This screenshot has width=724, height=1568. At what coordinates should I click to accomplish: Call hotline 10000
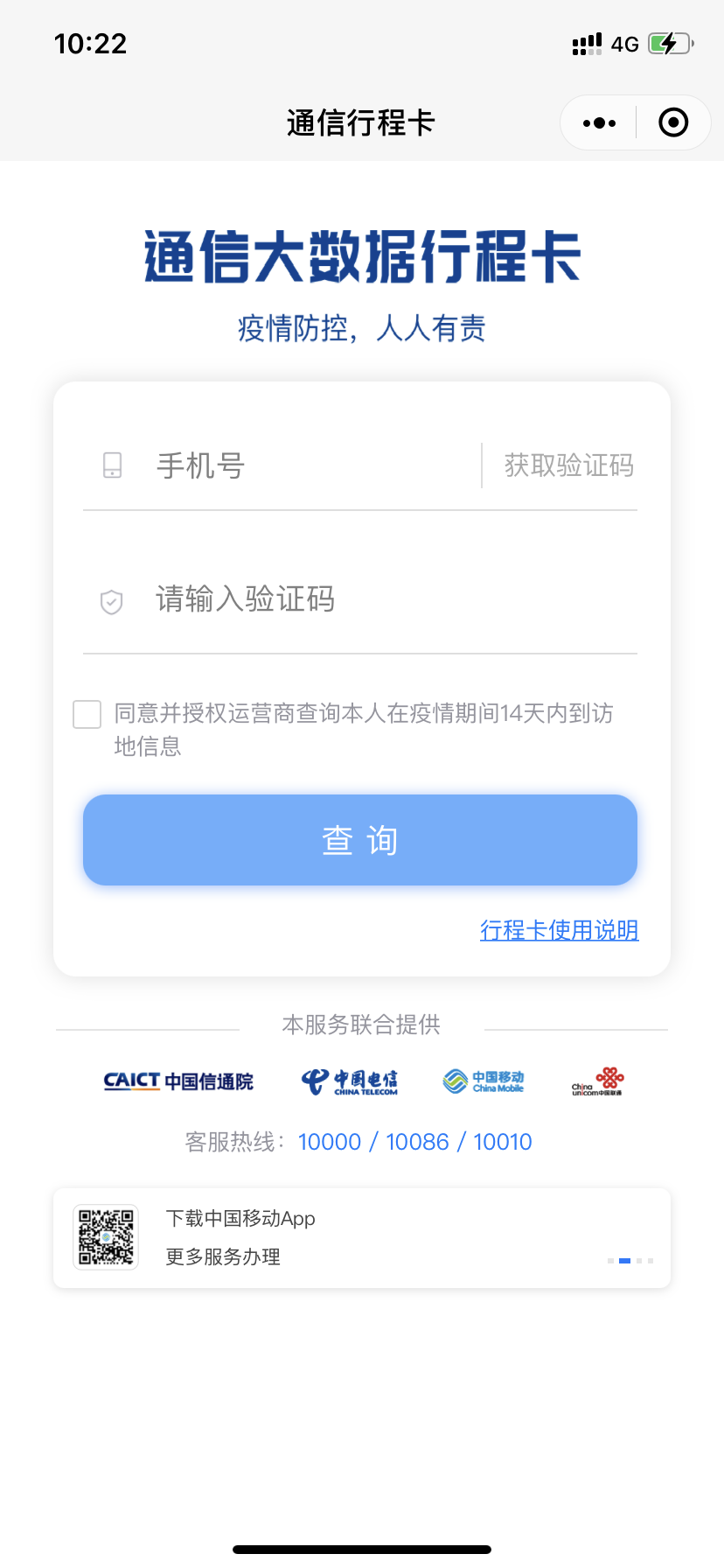coord(330,1142)
